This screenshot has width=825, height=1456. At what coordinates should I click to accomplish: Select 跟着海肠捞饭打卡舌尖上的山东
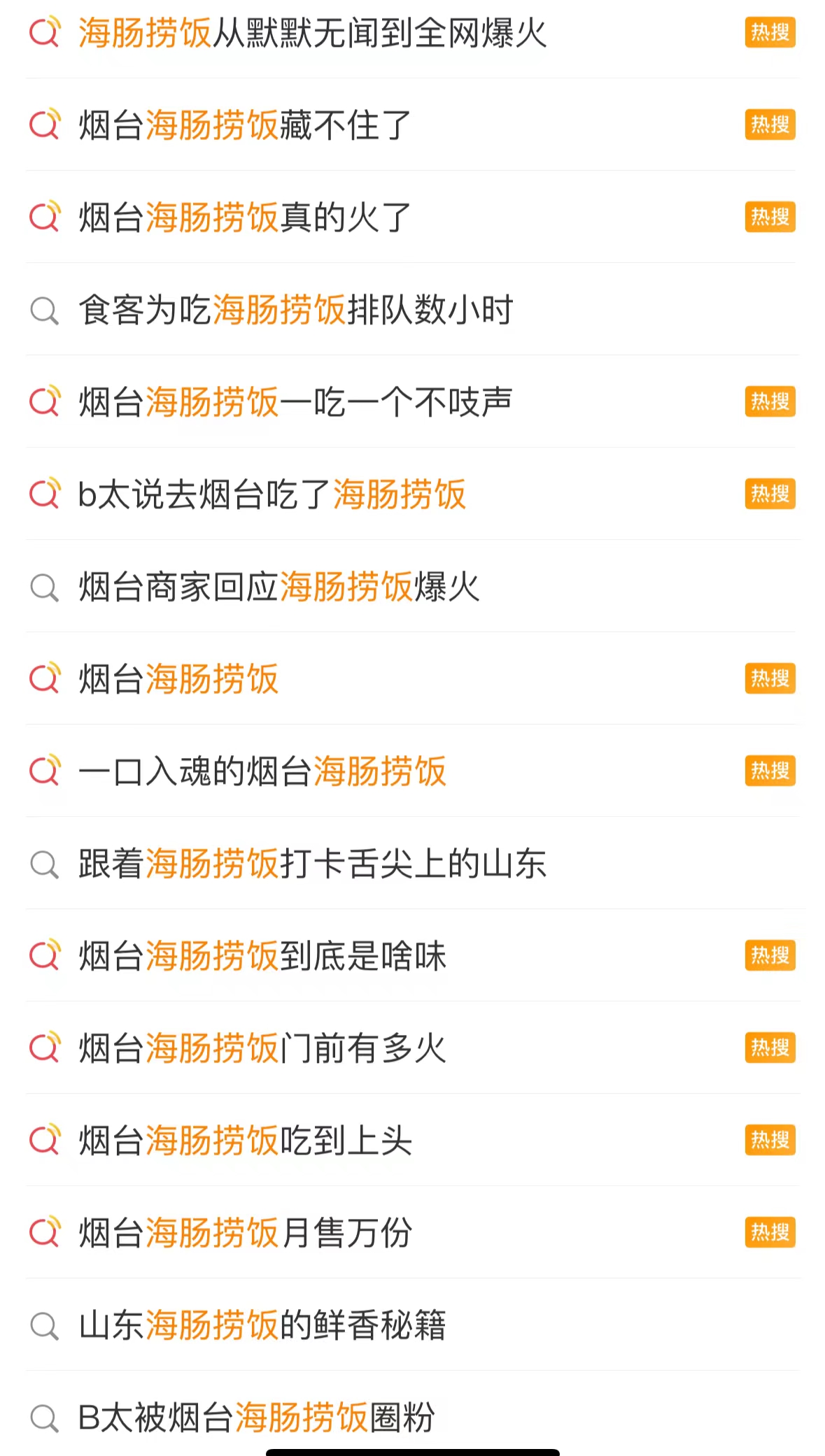(412, 864)
